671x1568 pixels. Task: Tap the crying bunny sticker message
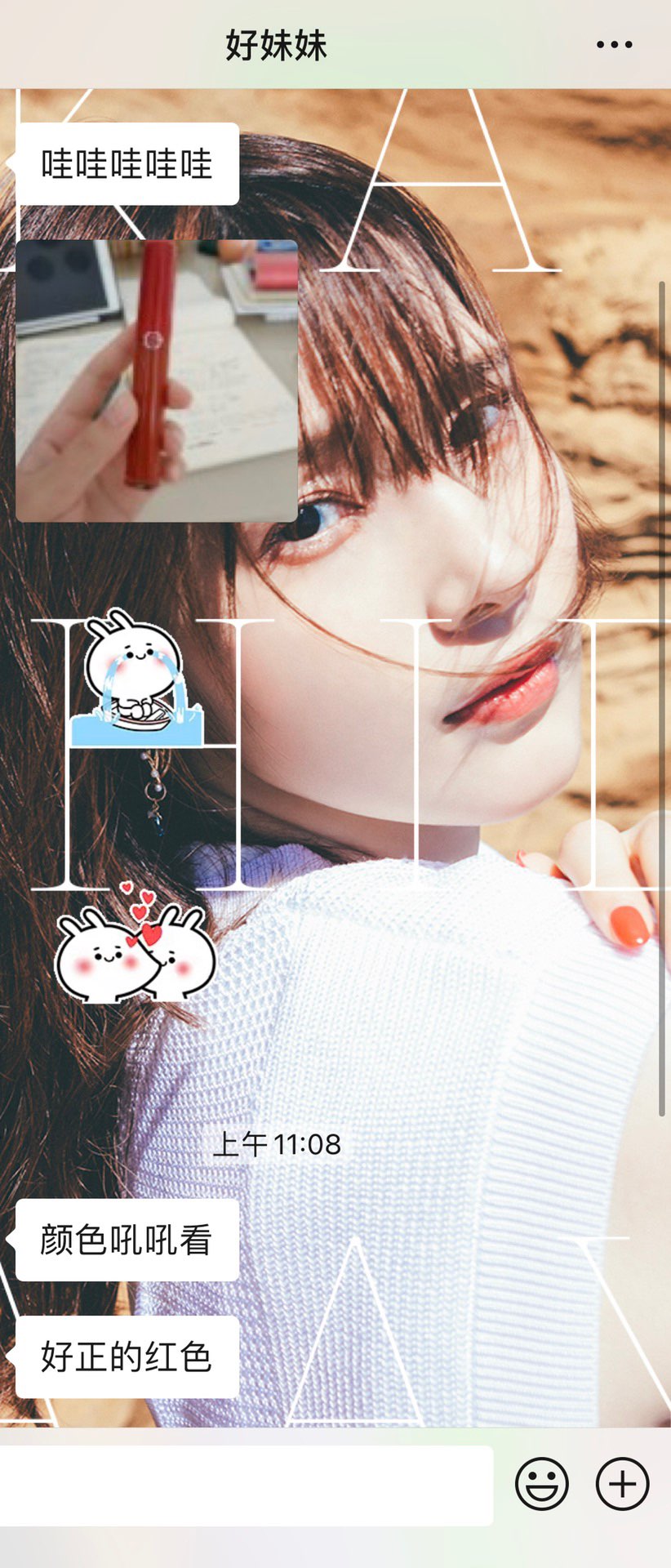[136, 679]
